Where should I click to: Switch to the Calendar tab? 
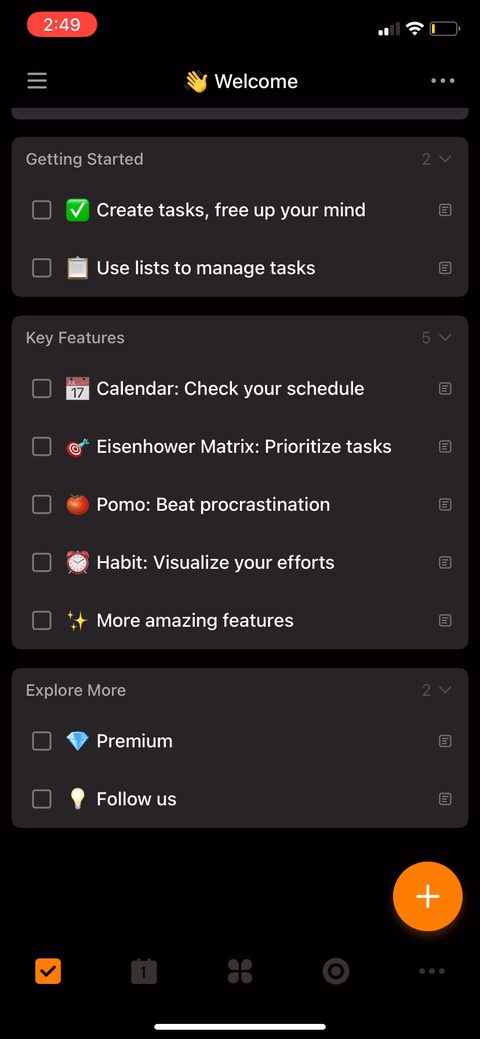point(144,971)
